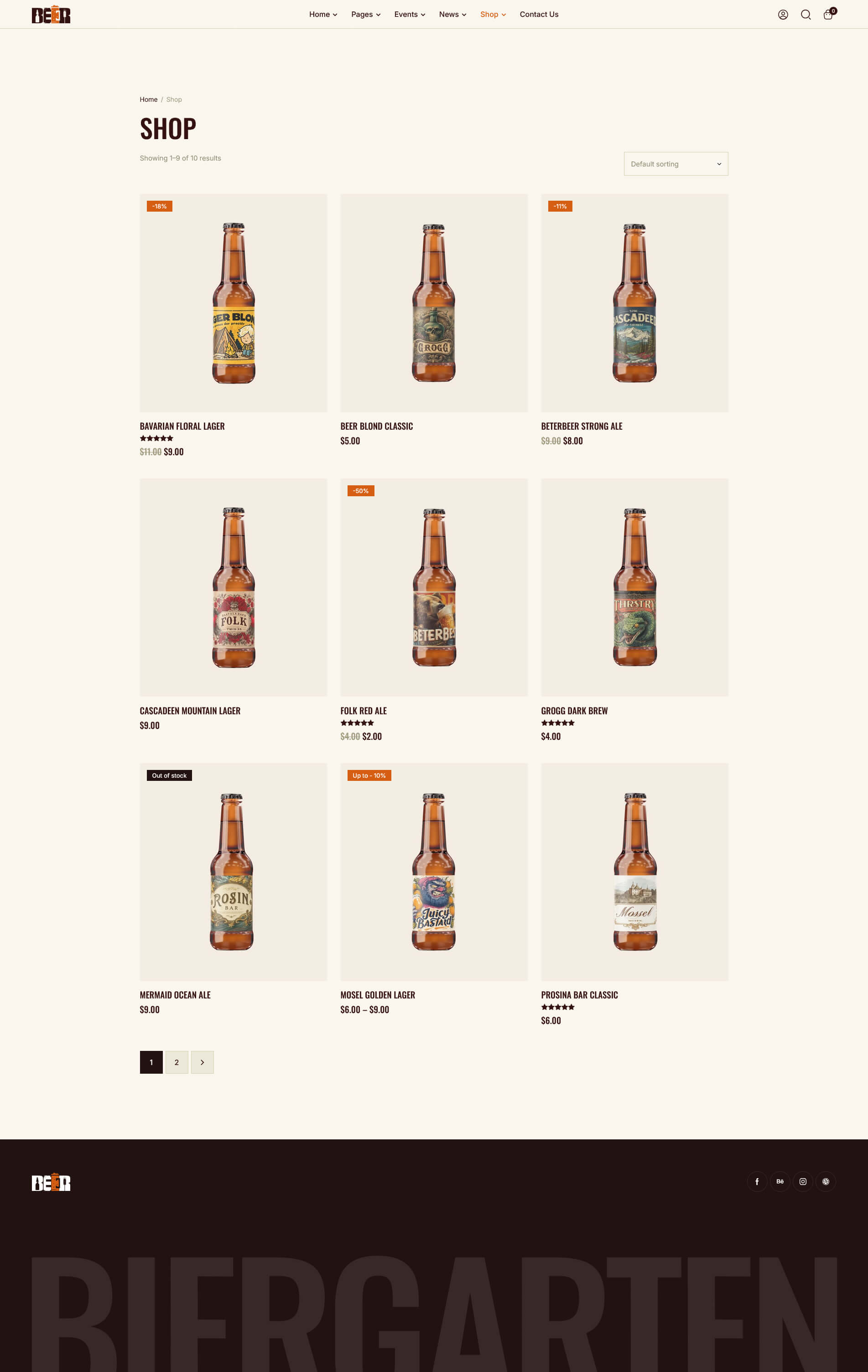Go to page 2 of results
This screenshot has width=868, height=1372.
(177, 1062)
